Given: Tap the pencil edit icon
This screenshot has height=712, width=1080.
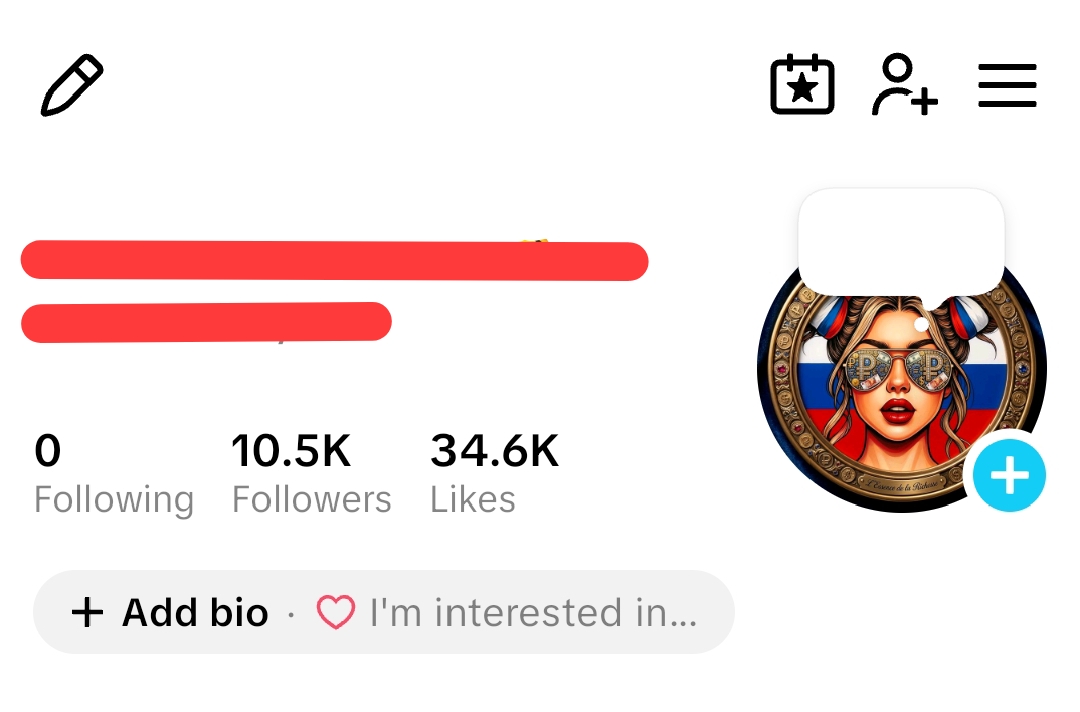Looking at the screenshot, I should [72, 85].
